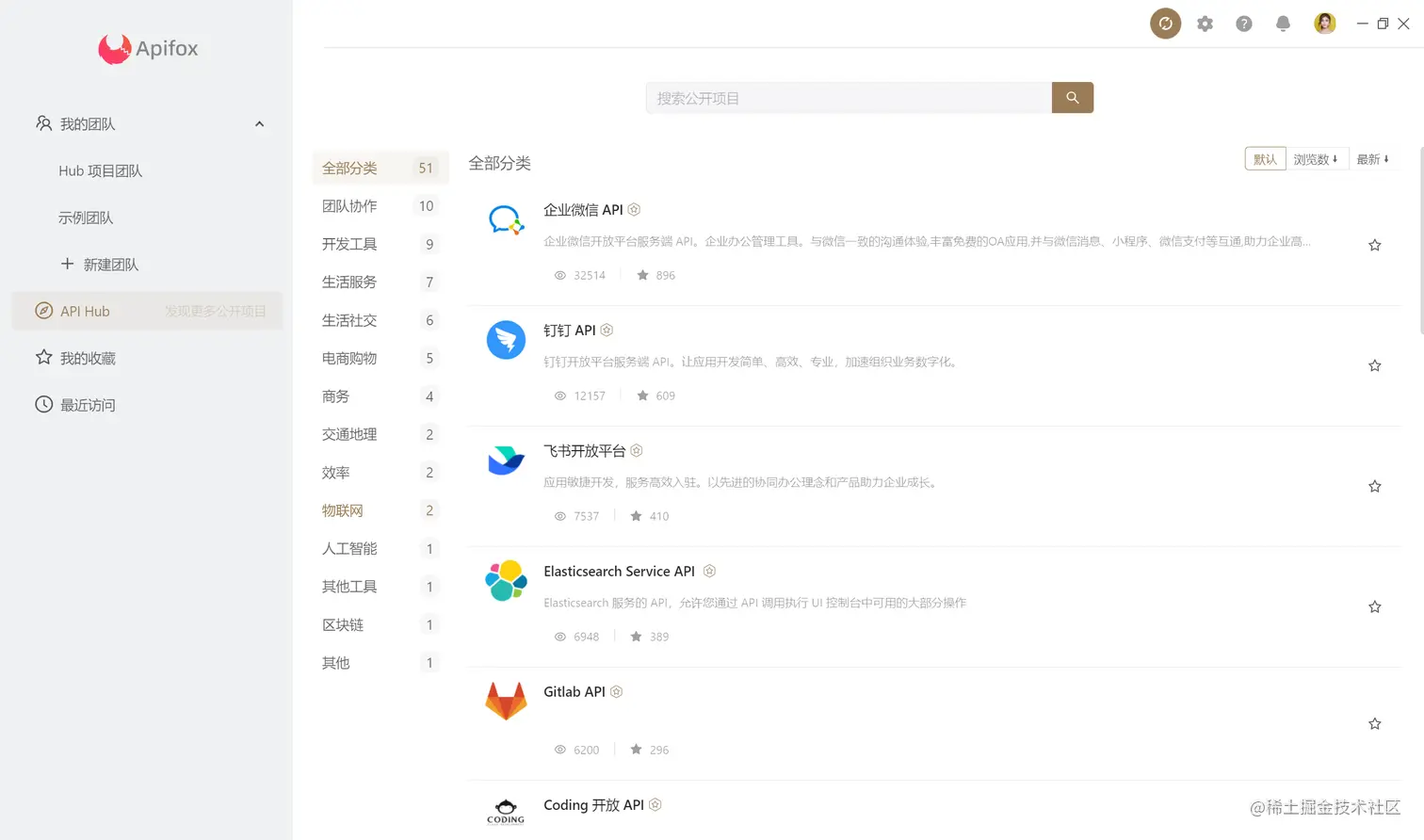
Task: Star the Gitlab API project
Action: (x=1374, y=723)
